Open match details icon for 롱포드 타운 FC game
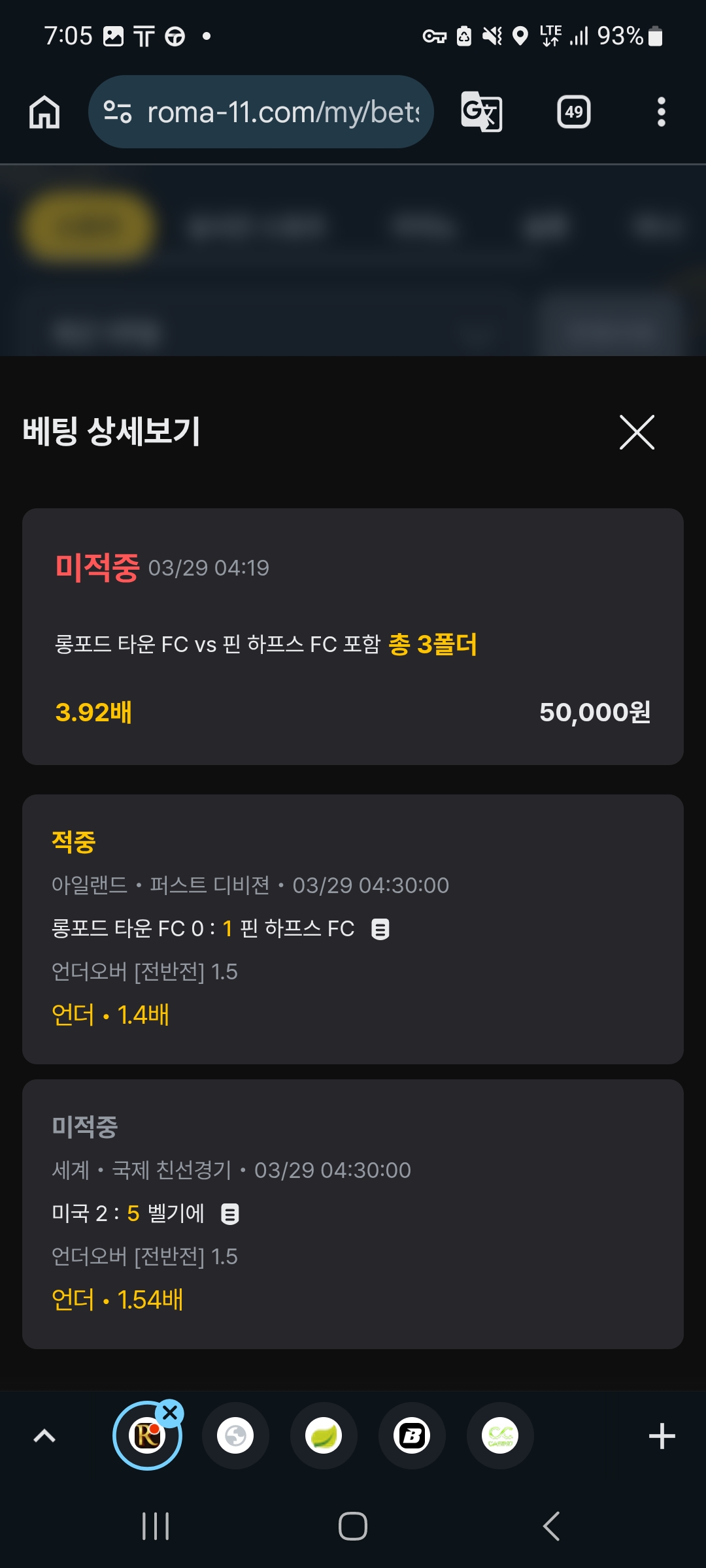Image resolution: width=706 pixels, height=1568 pixels. [x=380, y=928]
